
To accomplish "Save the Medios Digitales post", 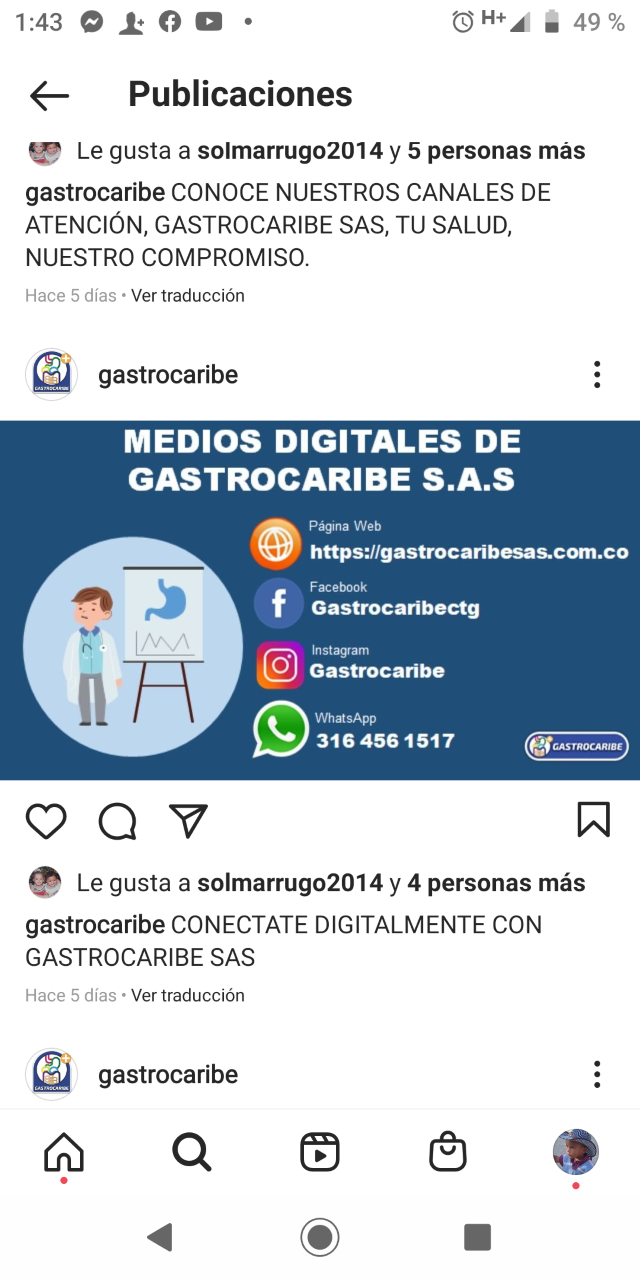I will (593, 820).
